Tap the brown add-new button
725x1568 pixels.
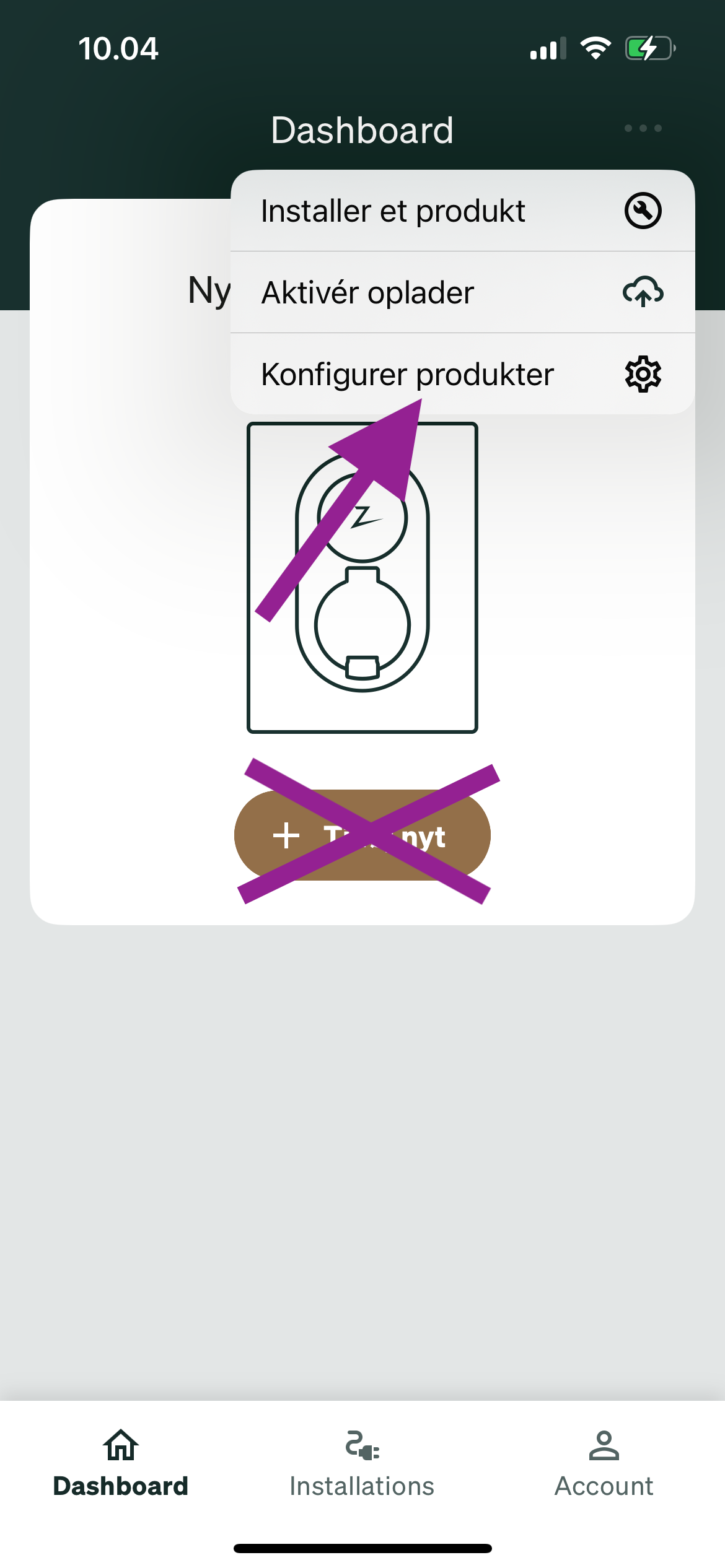(x=362, y=835)
